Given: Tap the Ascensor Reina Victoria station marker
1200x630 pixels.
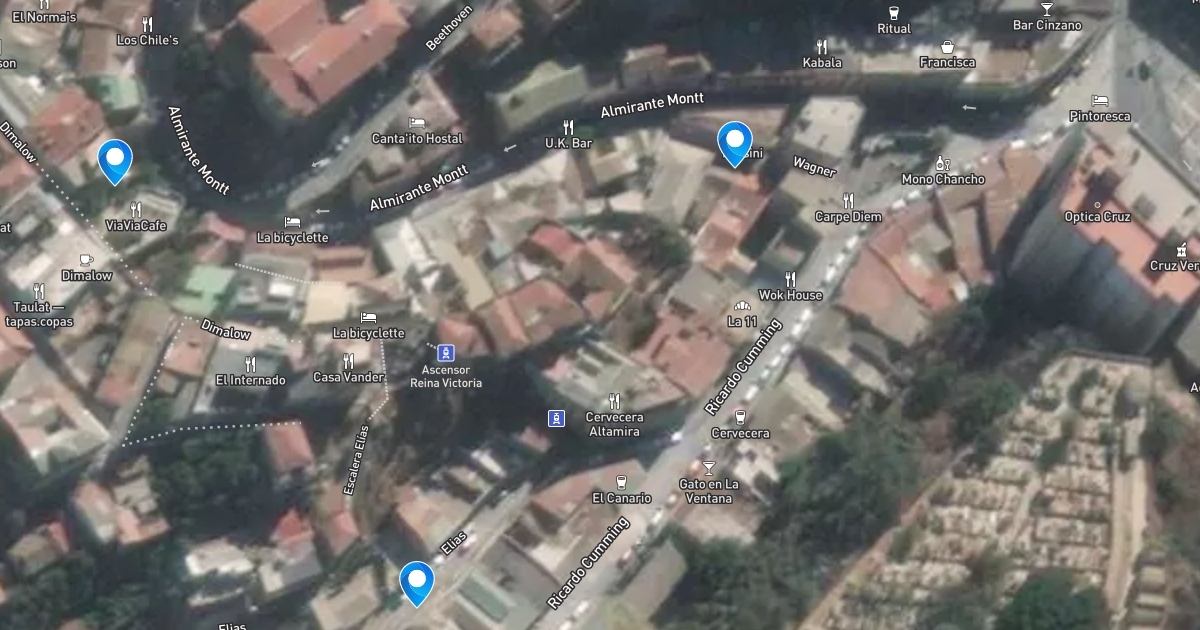Looking at the screenshot, I should (x=445, y=352).
